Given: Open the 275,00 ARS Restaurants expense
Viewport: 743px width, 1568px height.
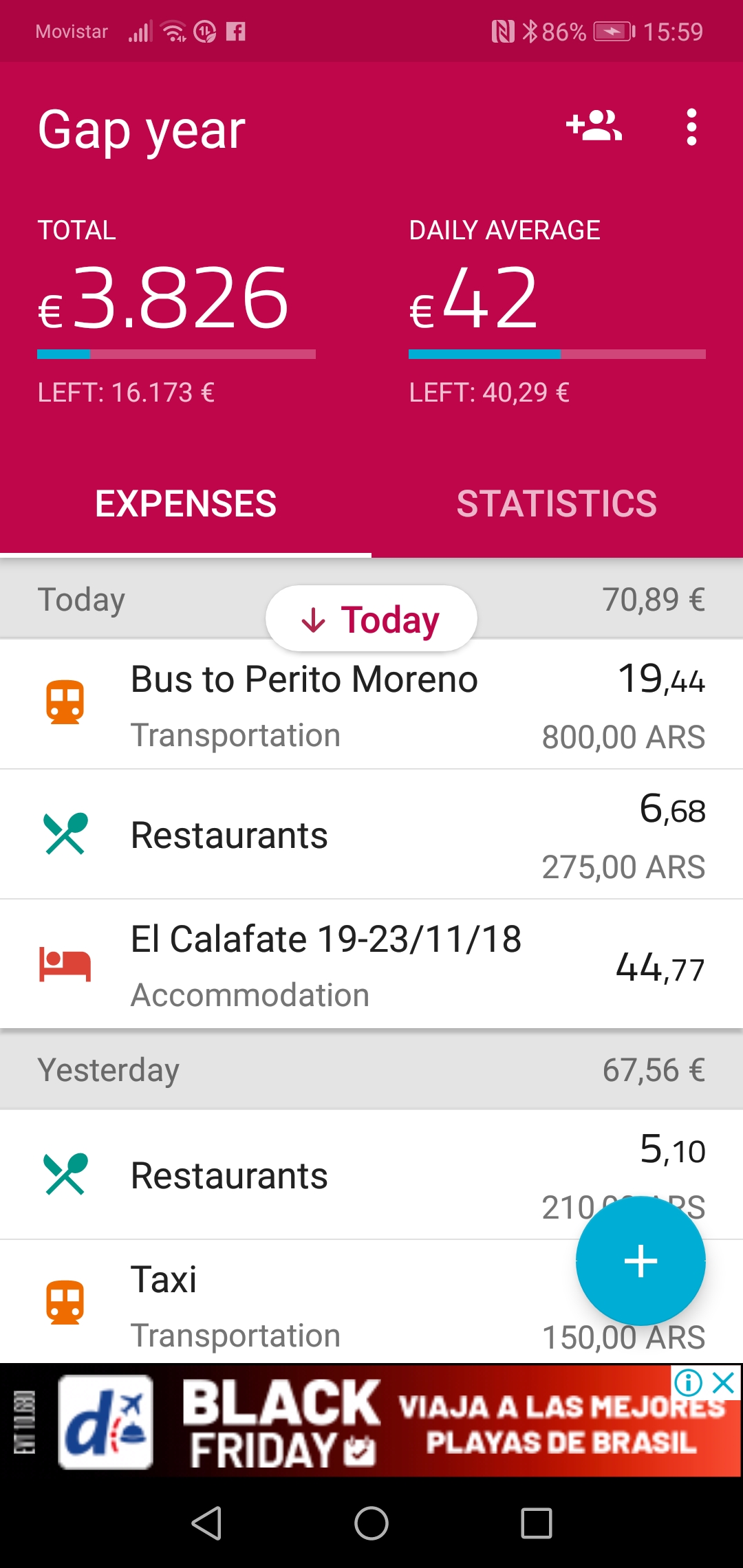Looking at the screenshot, I should click(371, 834).
